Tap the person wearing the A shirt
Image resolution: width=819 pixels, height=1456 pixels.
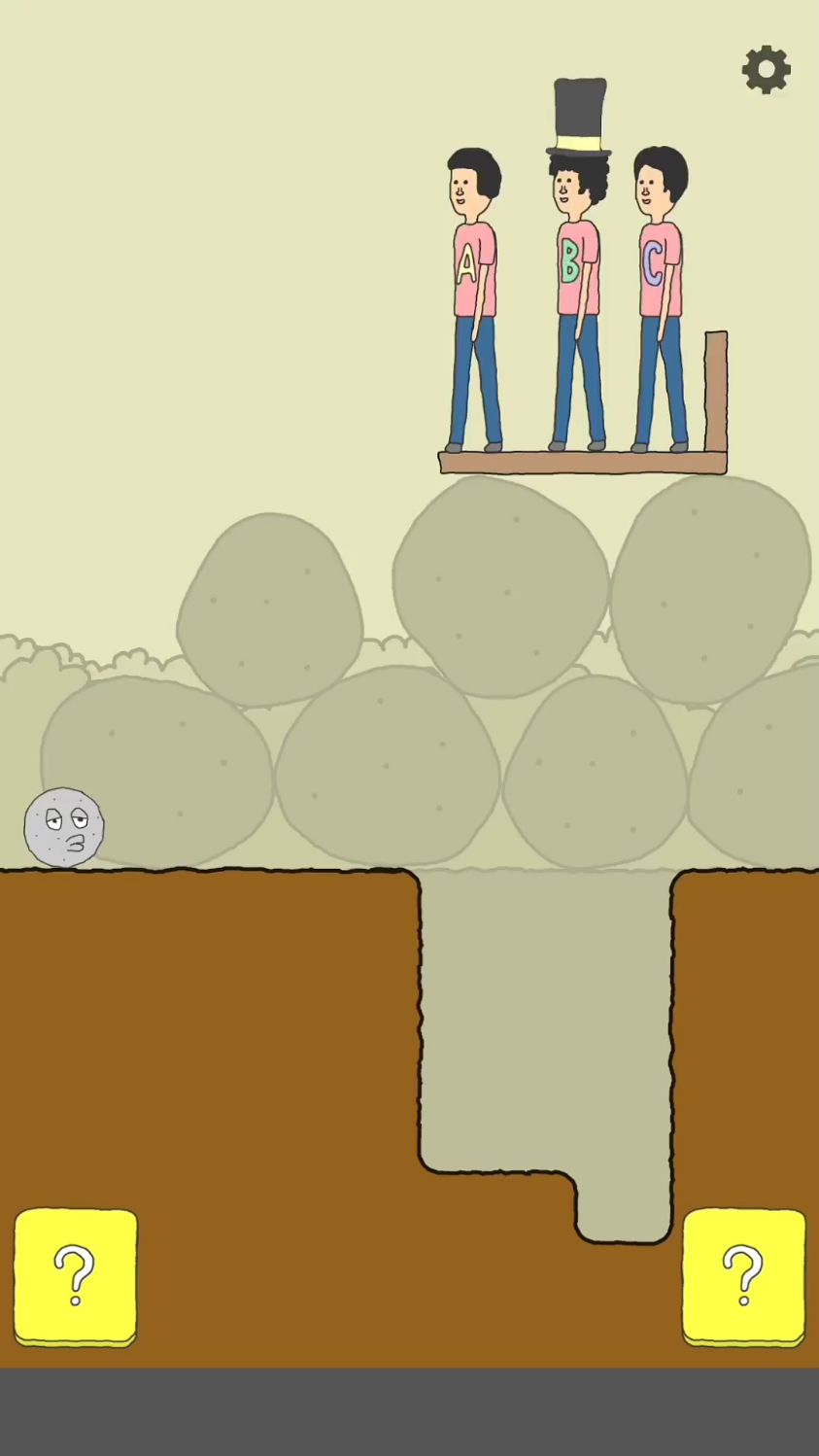[x=474, y=299]
